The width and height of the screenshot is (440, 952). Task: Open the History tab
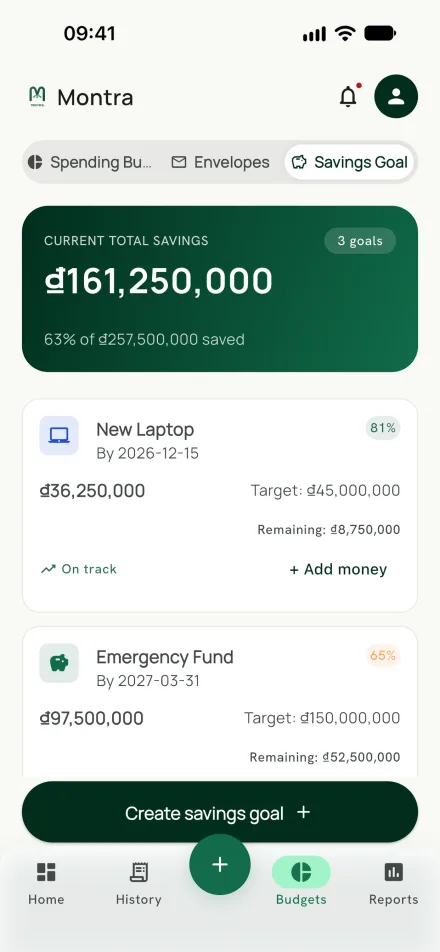pyautogui.click(x=138, y=883)
